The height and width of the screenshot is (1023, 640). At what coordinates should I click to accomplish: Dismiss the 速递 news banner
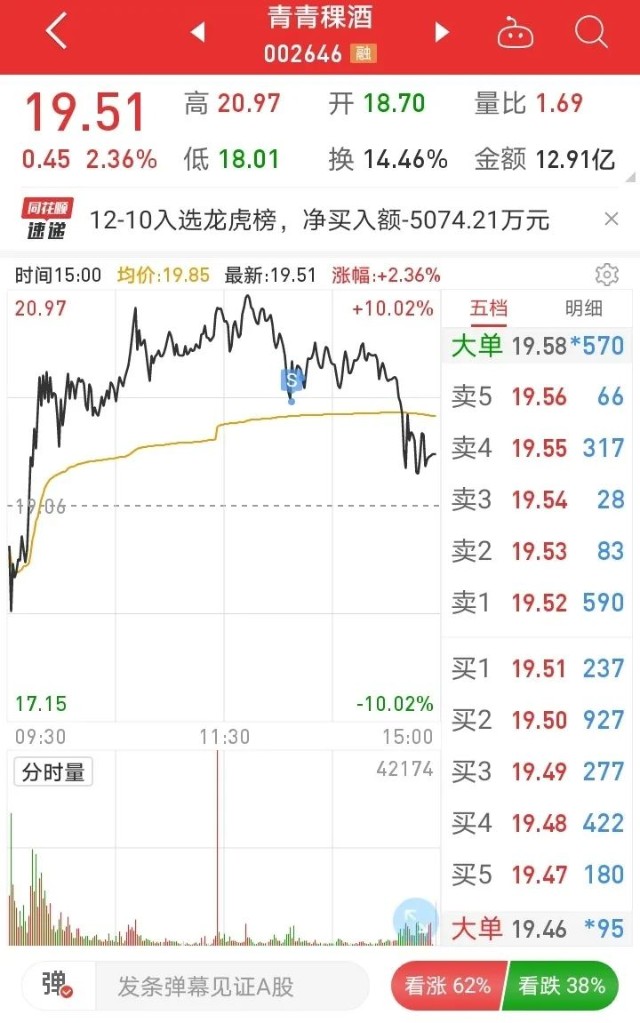coord(612,219)
